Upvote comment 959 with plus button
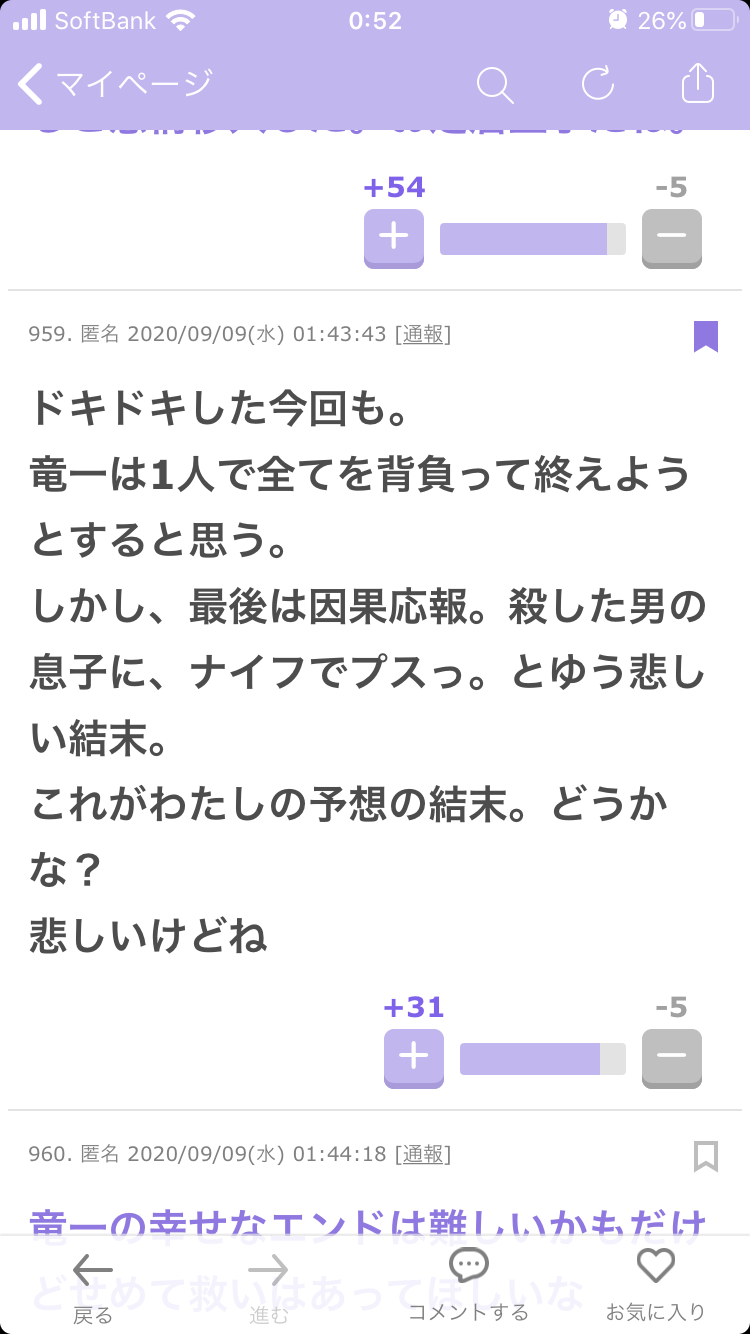Viewport: 750px width, 1334px height. [414, 1058]
